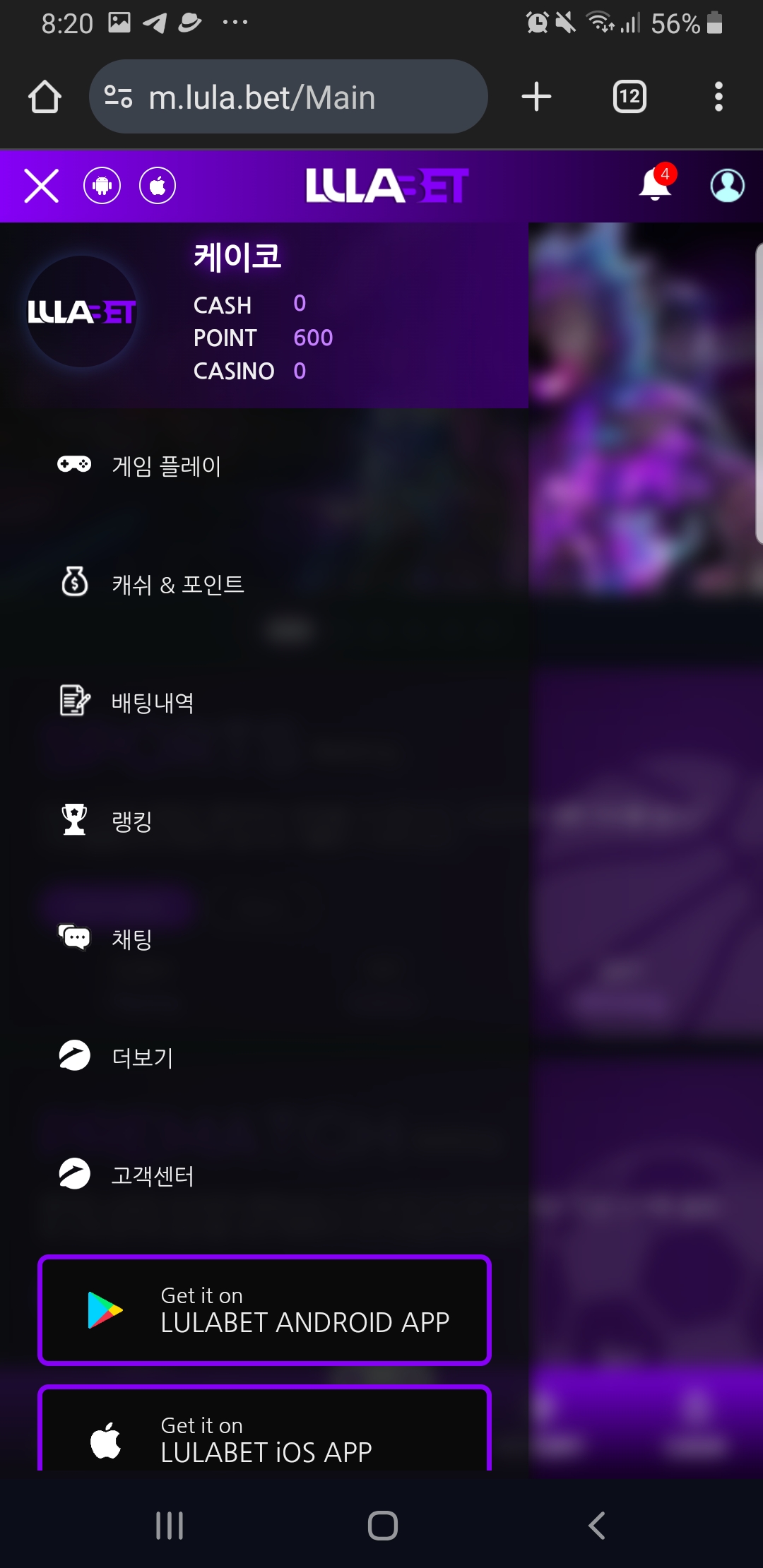This screenshot has width=763, height=1568.
Task: Get the LULABET iOS APP
Action: point(264,1434)
